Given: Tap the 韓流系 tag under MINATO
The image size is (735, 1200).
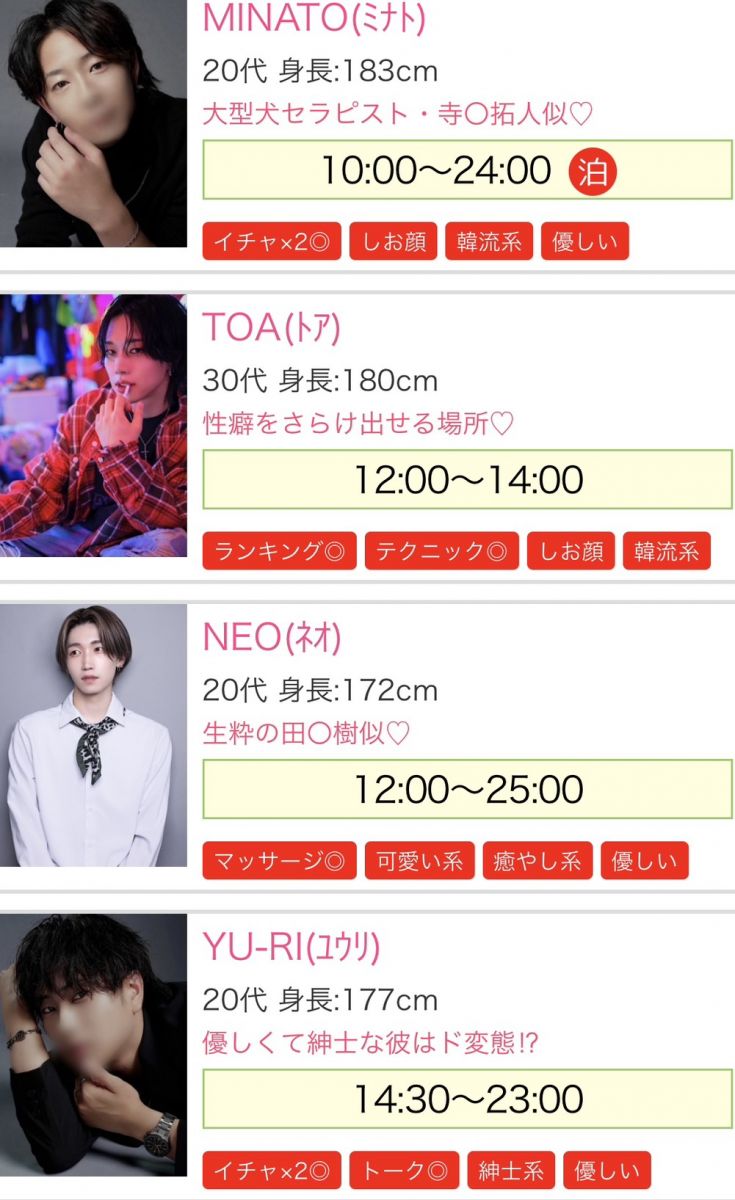Looking at the screenshot, I should tap(489, 241).
